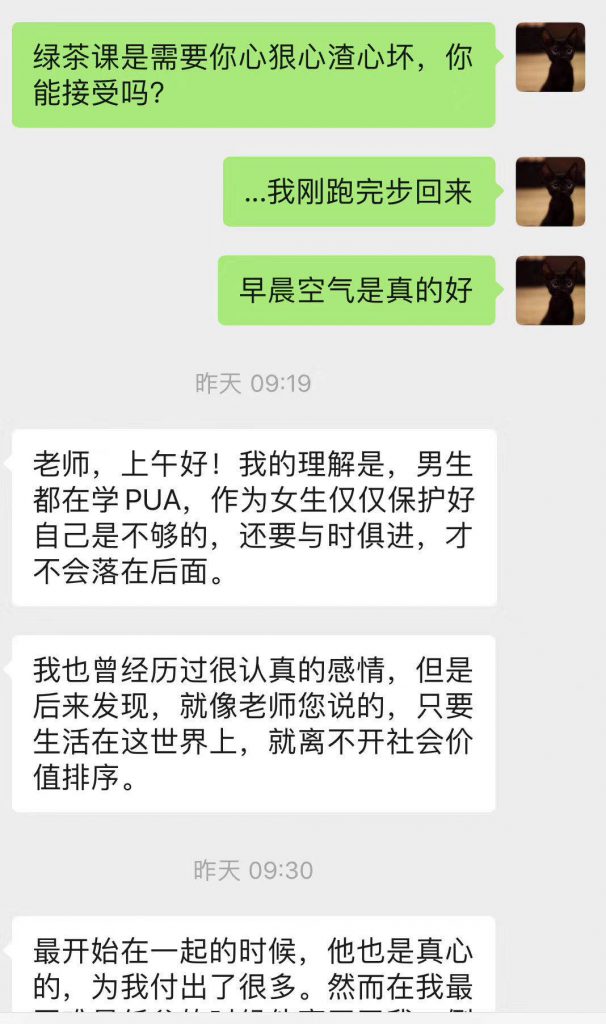The height and width of the screenshot is (1024, 606).
Task: Tap avatar next to 我刚跑完步回来 message
Action: (x=550, y=191)
